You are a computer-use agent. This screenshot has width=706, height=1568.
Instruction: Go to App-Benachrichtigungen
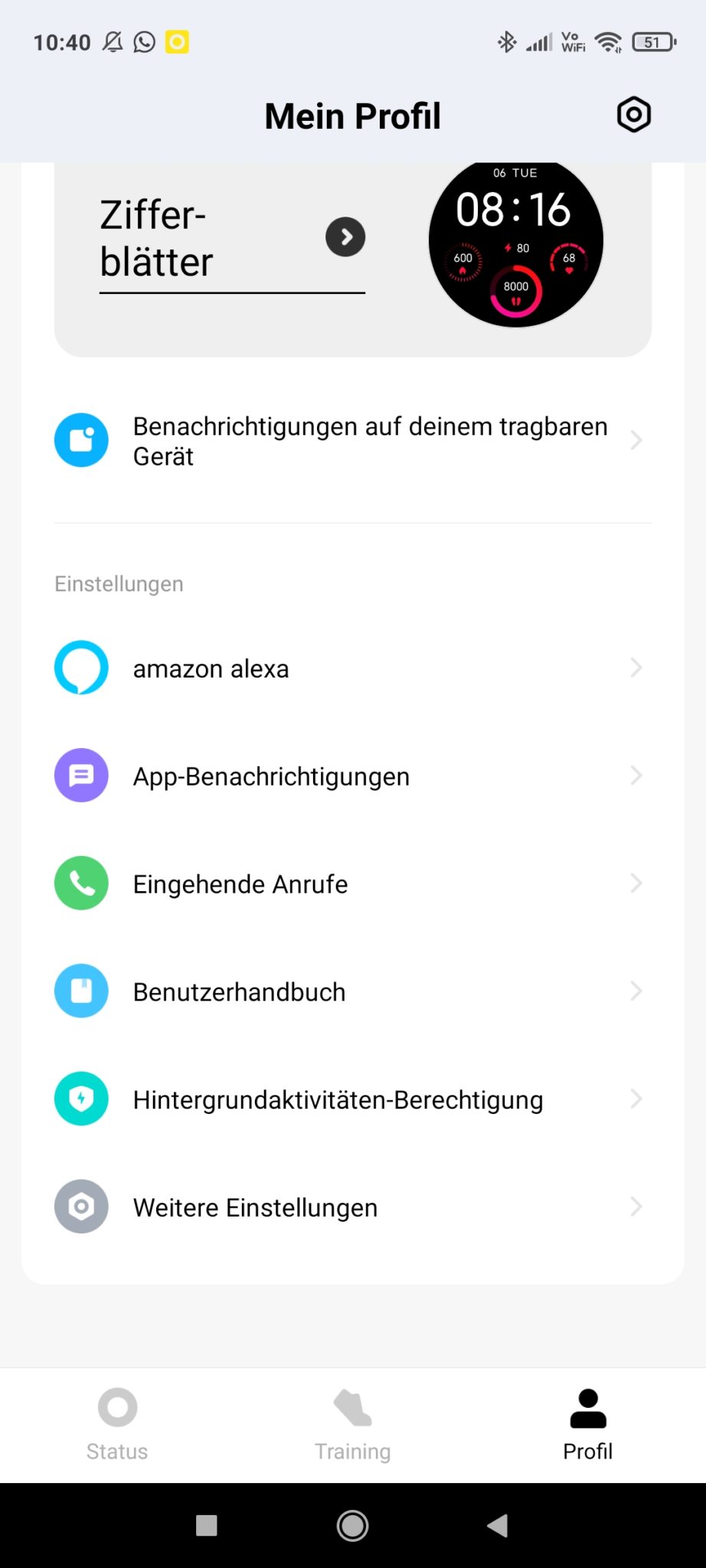[352, 776]
